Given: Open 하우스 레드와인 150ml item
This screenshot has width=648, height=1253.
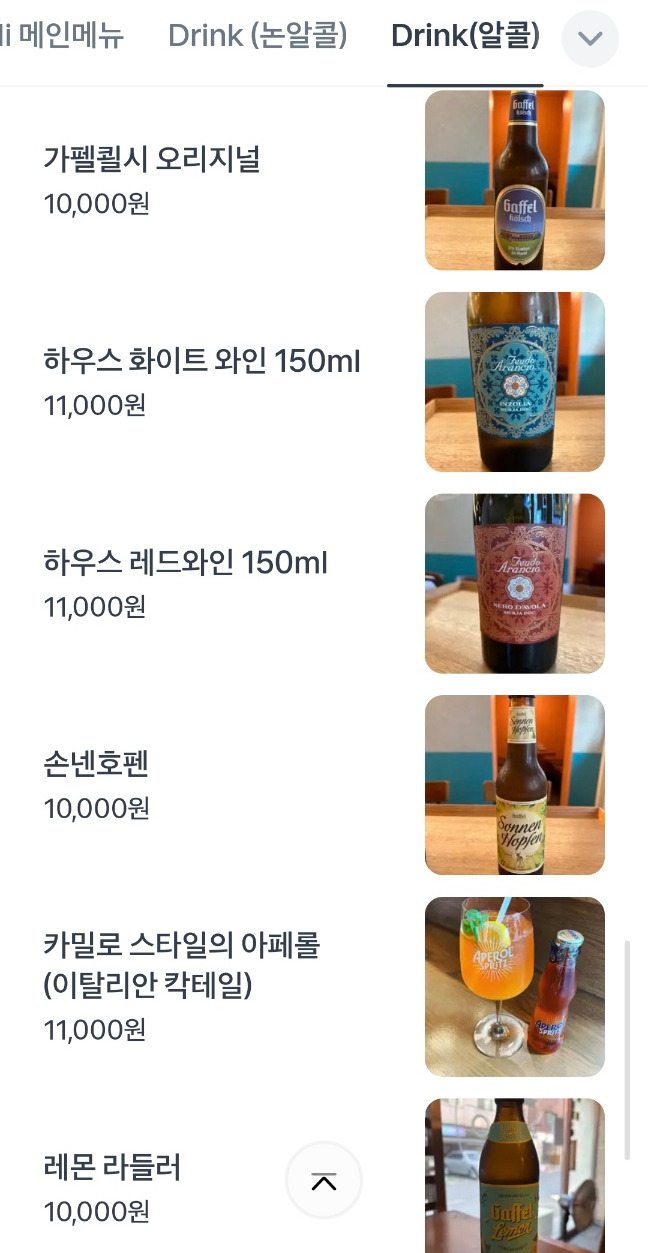Looking at the screenshot, I should tap(324, 584).
